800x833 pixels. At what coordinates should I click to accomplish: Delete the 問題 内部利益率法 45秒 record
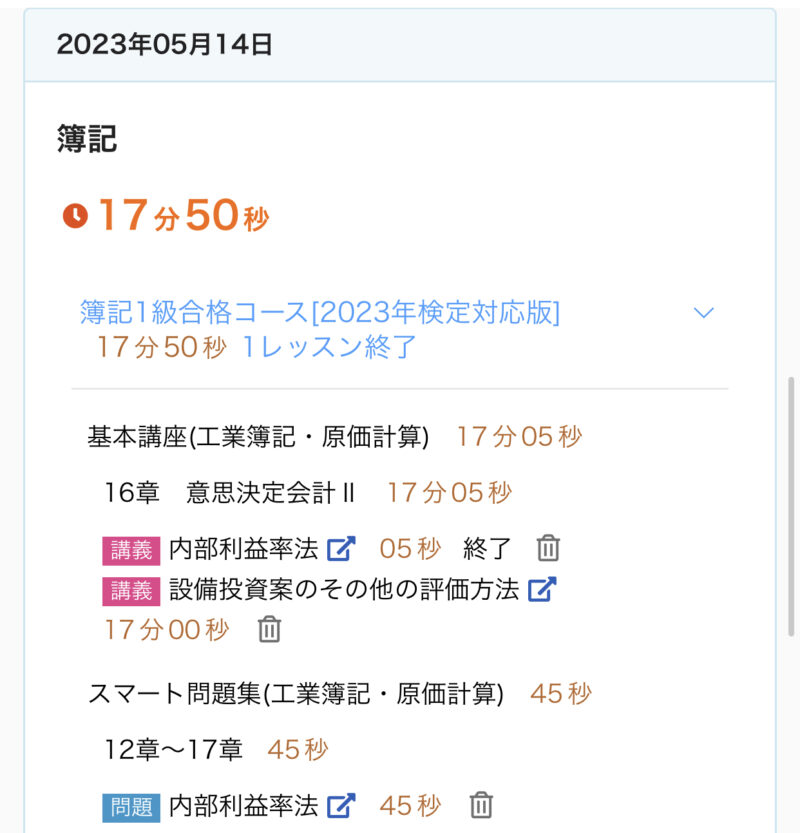(x=481, y=805)
